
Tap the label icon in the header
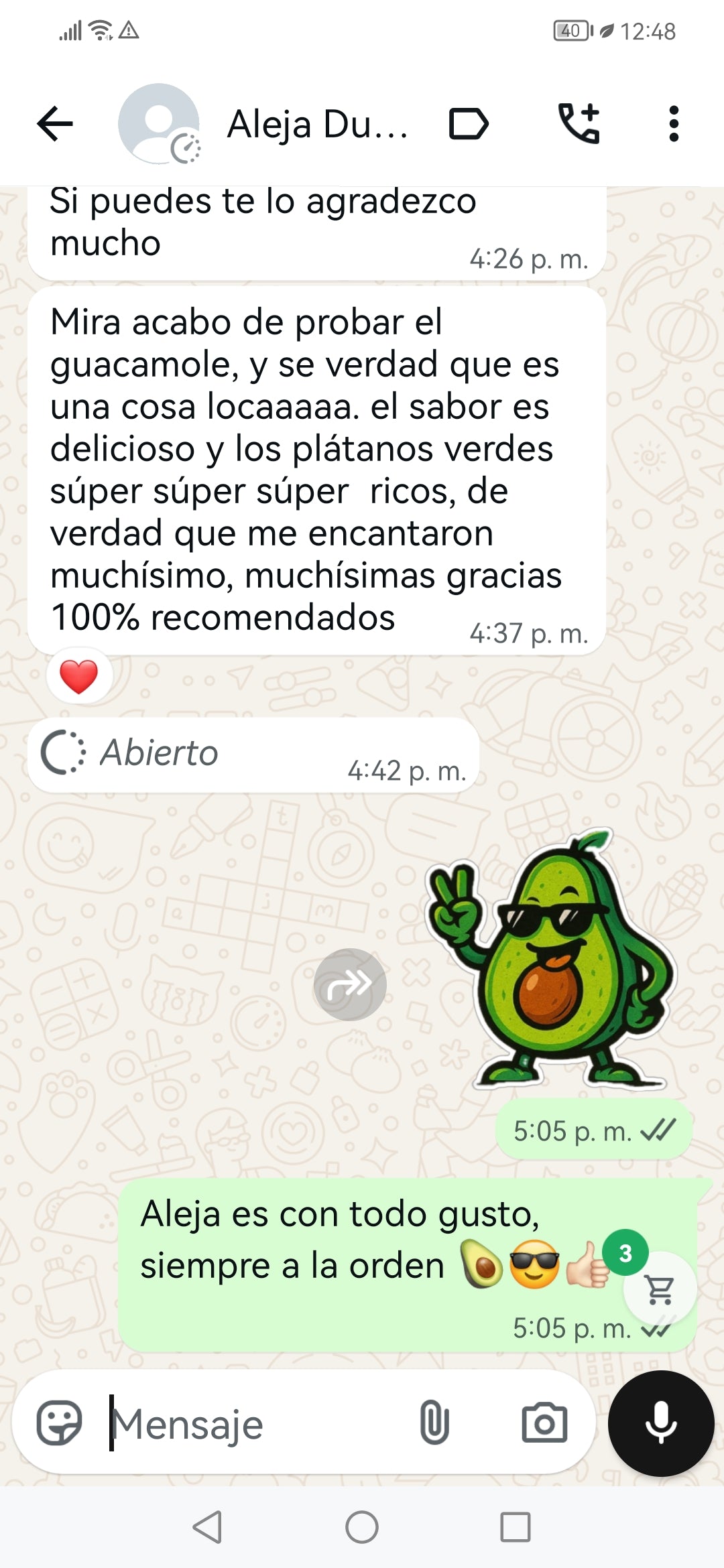tap(468, 124)
